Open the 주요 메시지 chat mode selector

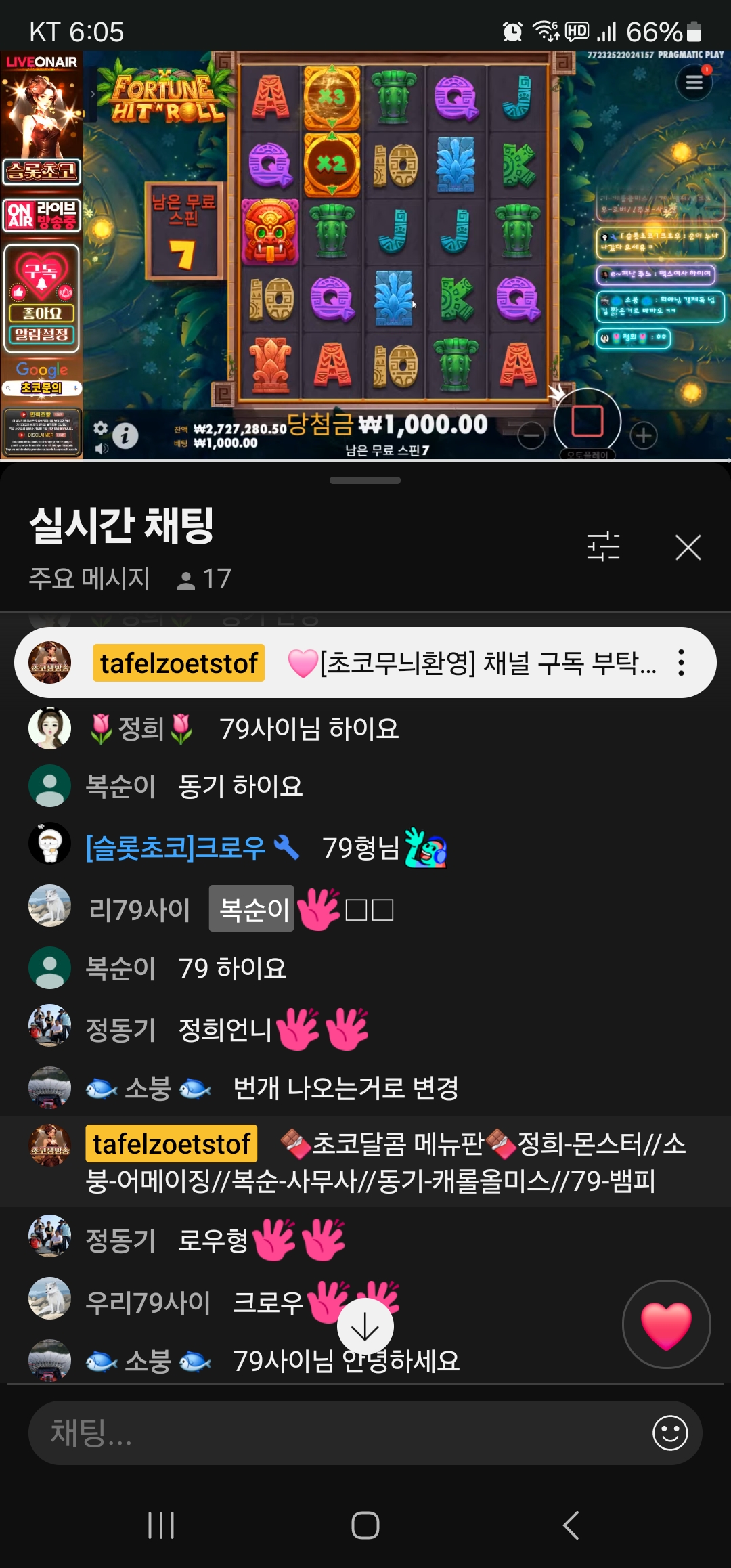[x=89, y=579]
